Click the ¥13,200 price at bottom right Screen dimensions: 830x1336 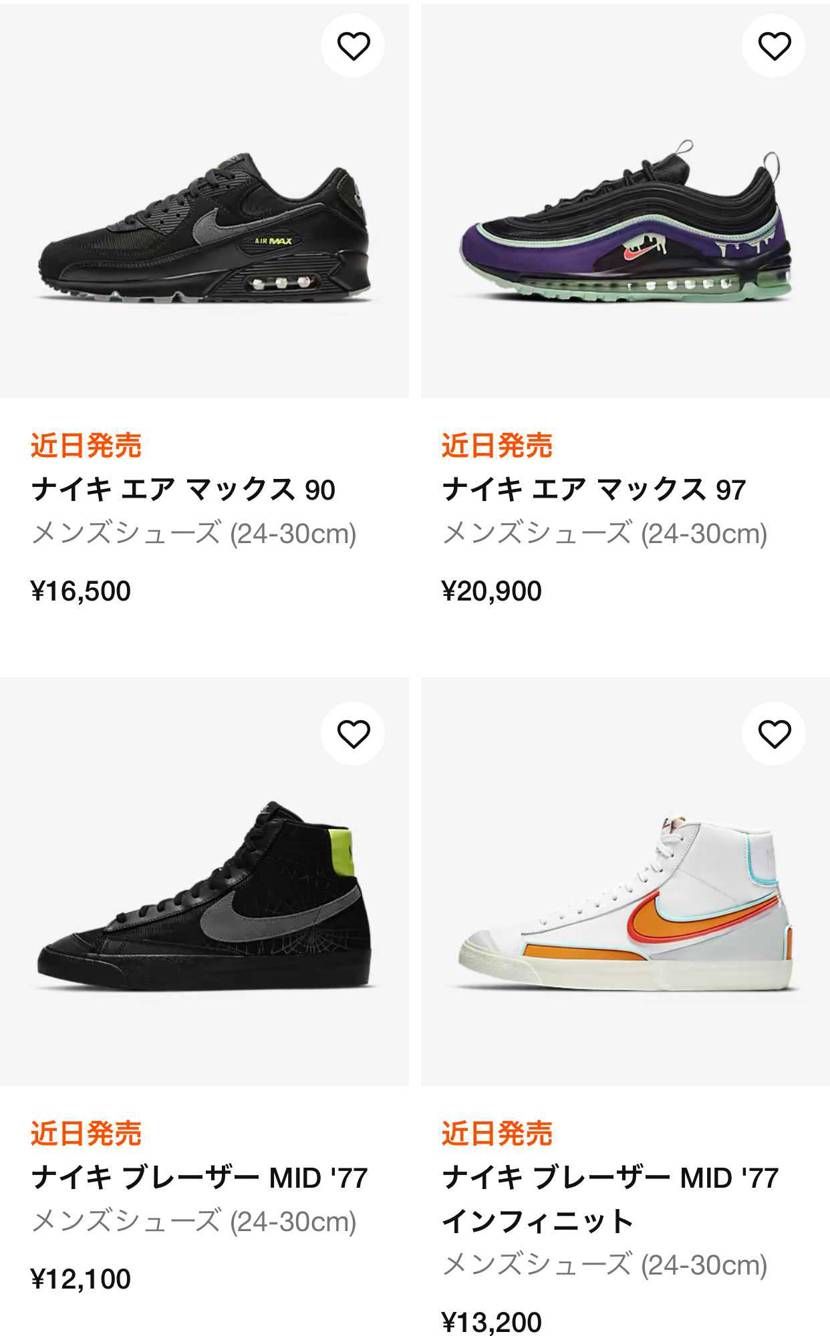pos(492,1320)
